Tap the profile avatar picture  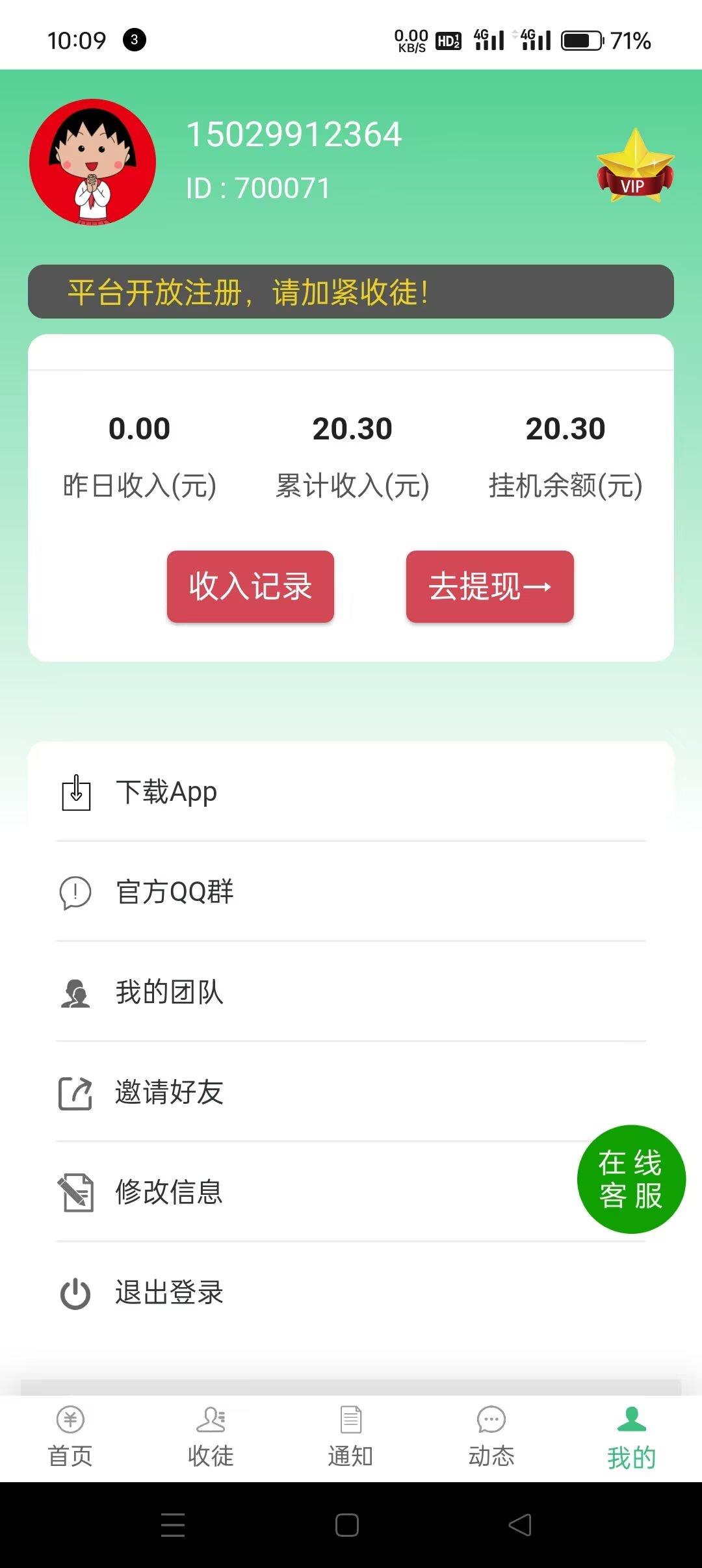click(92, 162)
